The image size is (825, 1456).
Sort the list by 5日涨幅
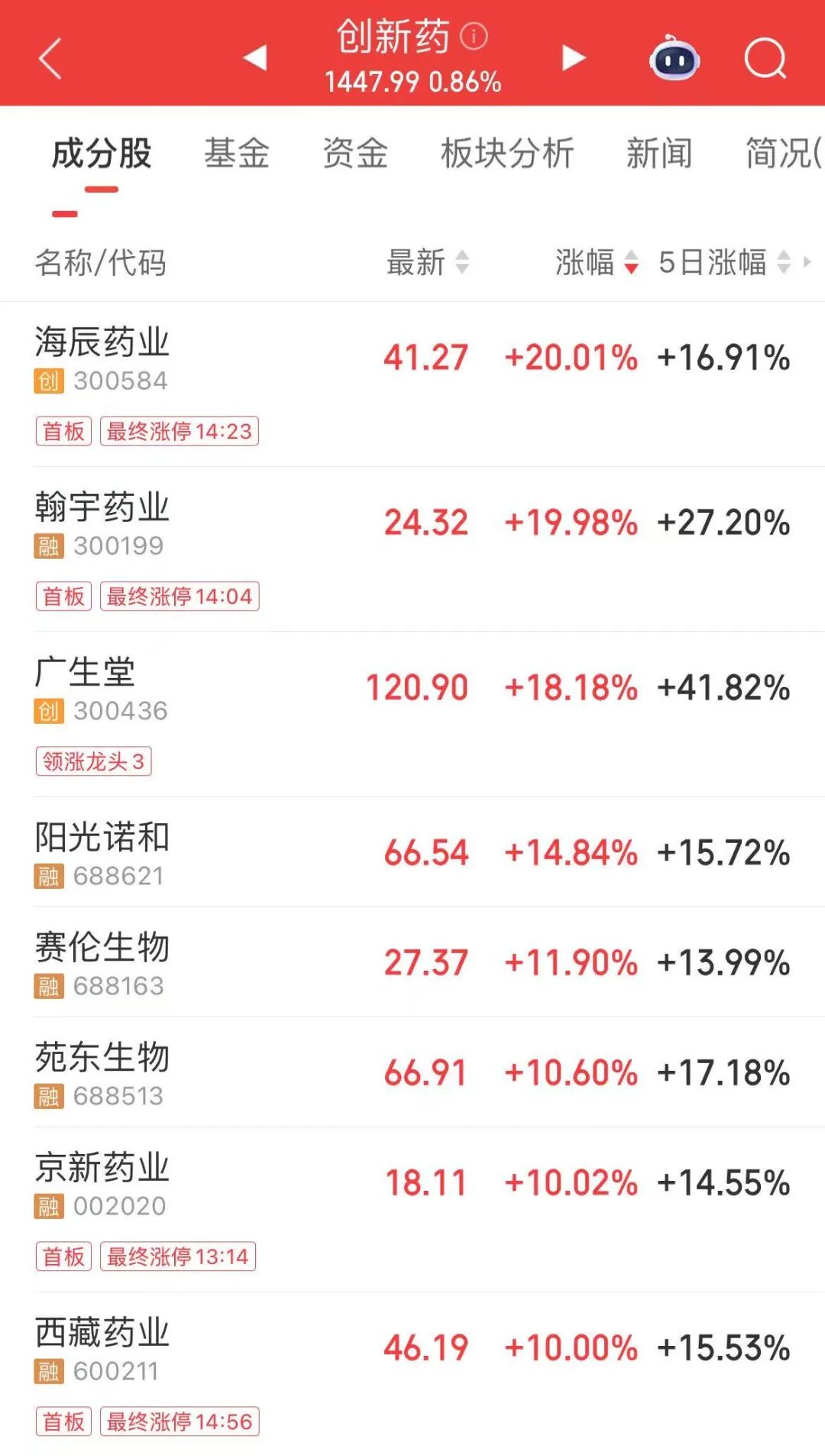[724, 262]
